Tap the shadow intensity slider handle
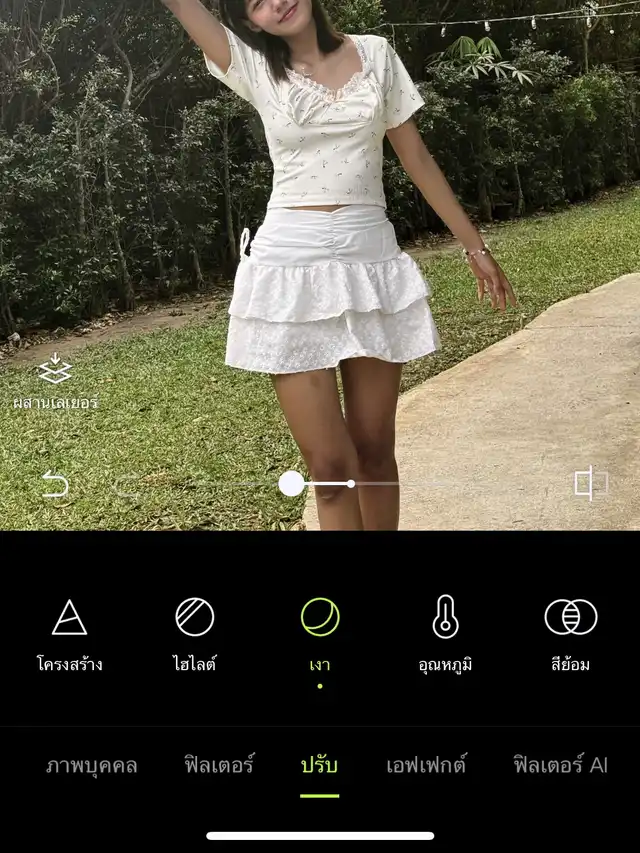Image resolution: width=640 pixels, height=853 pixels. (x=291, y=484)
